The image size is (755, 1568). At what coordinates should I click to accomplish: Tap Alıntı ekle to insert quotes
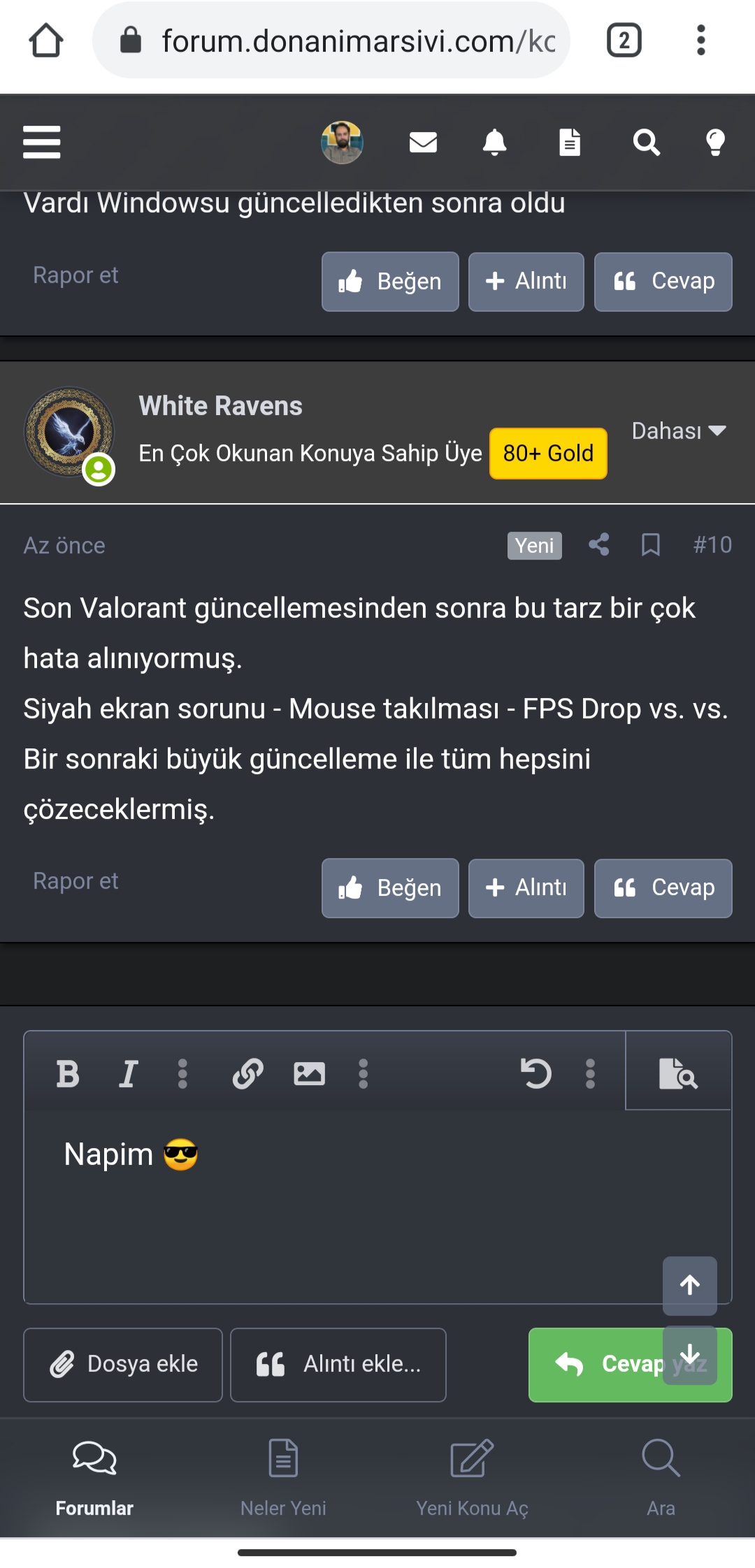point(338,1364)
